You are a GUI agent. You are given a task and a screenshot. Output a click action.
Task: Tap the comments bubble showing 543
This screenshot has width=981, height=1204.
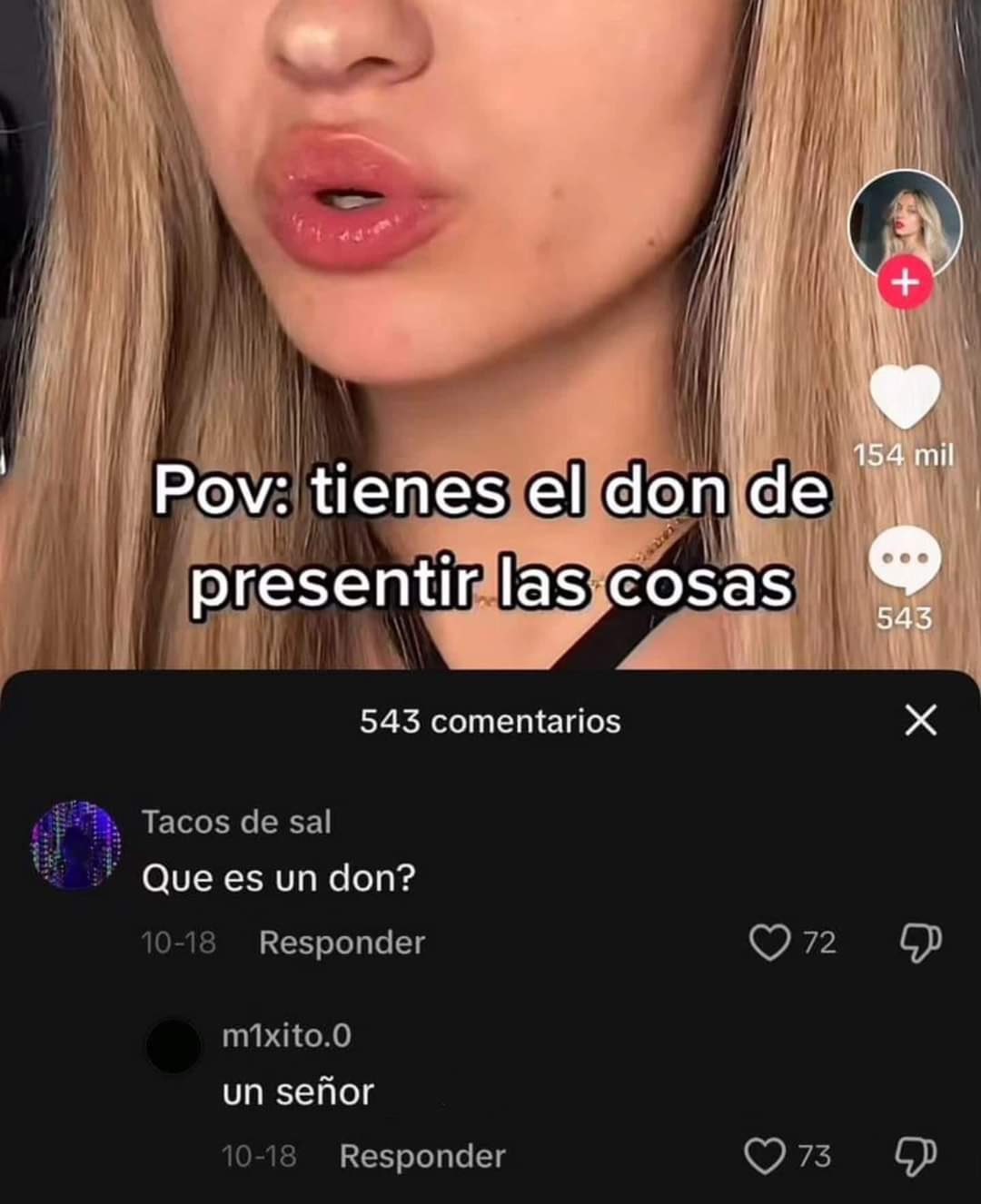coord(904,560)
